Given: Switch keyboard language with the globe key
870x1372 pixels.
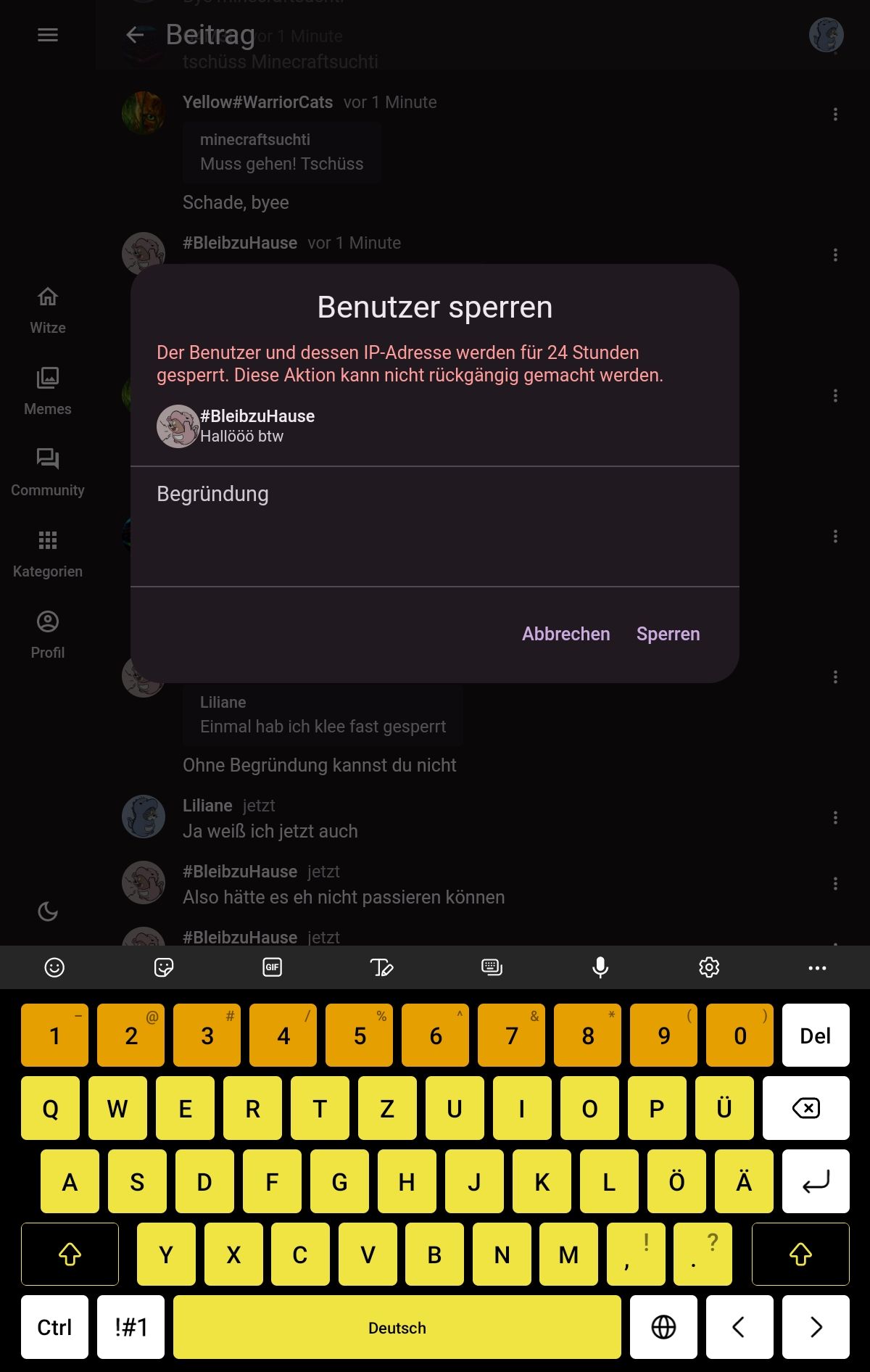Looking at the screenshot, I should (663, 1327).
